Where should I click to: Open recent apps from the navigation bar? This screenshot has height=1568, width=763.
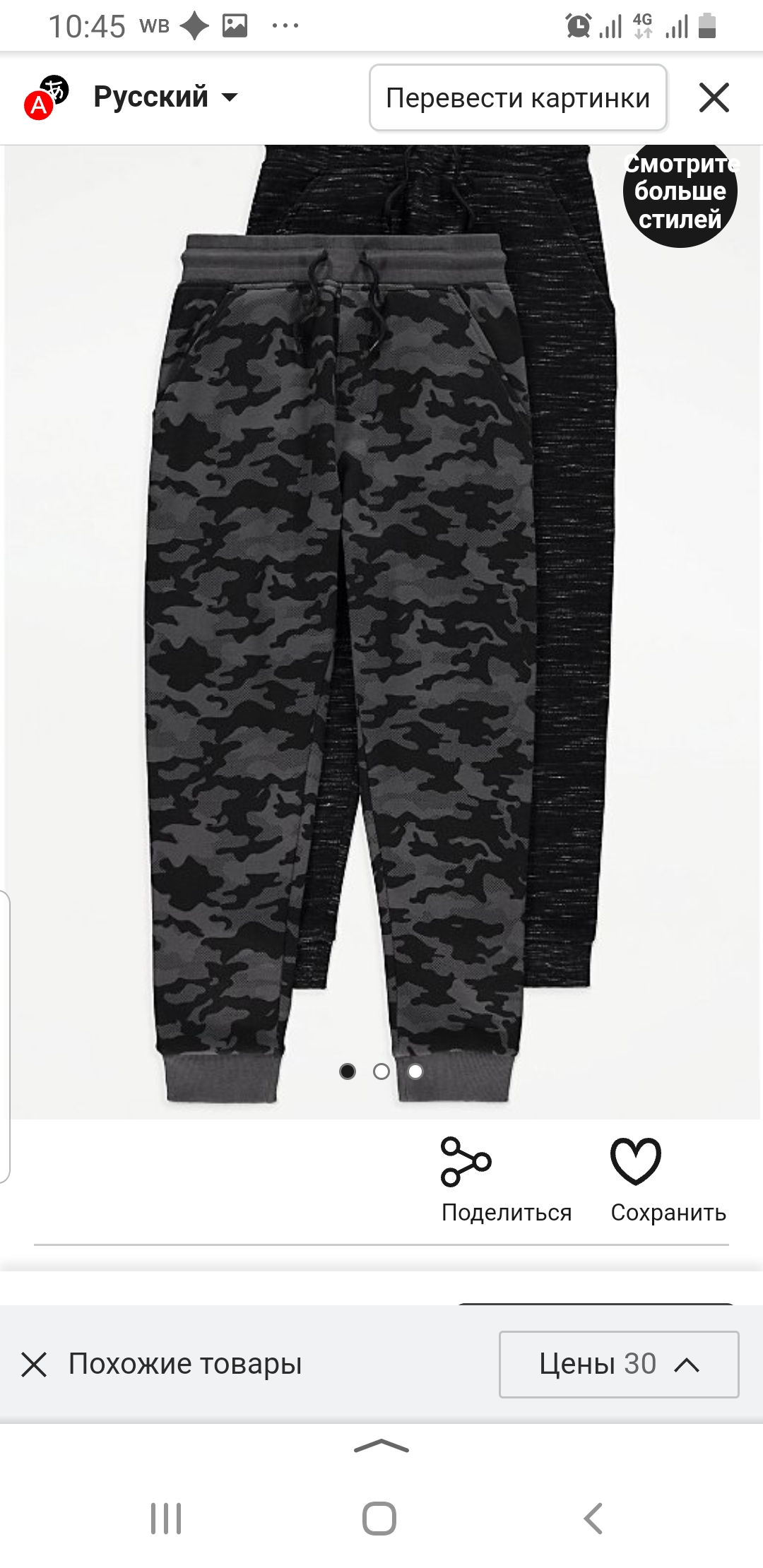point(166,1518)
